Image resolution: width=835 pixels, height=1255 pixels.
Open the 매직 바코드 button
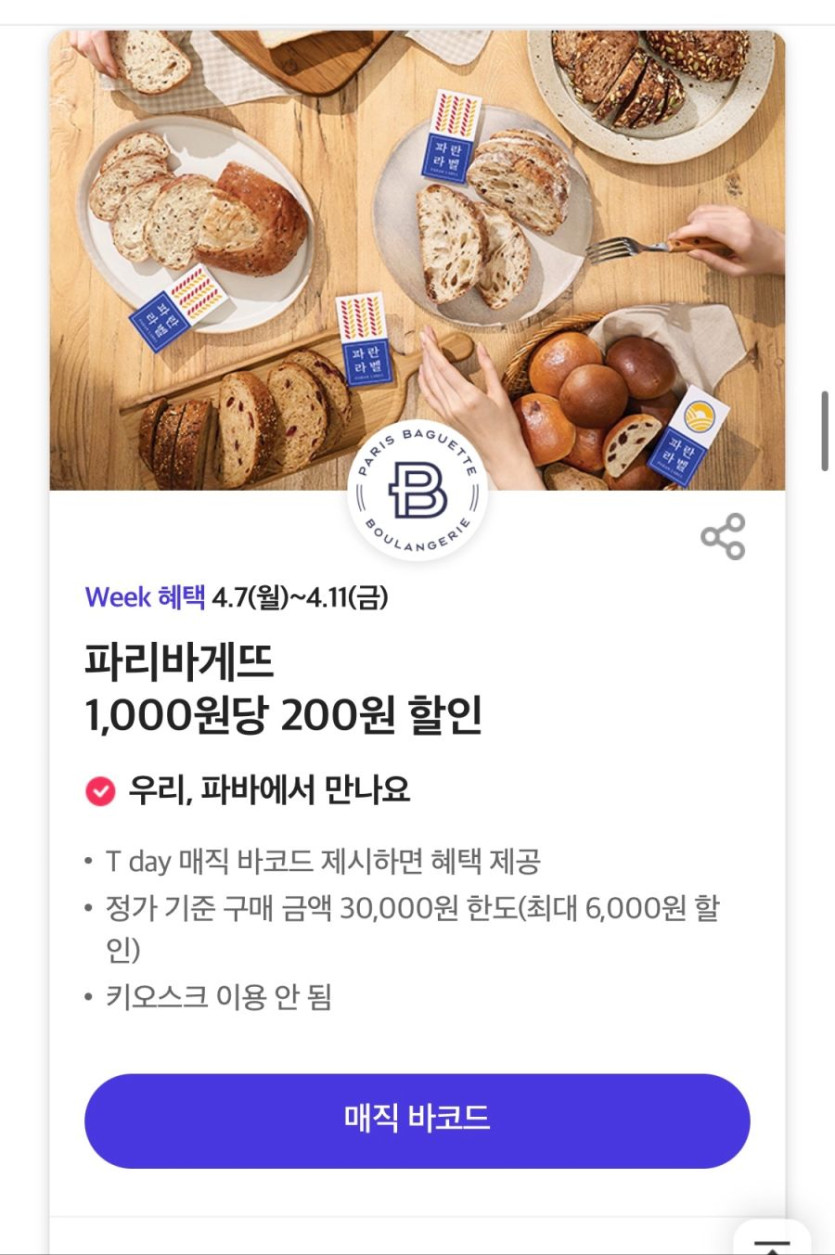(x=417, y=1120)
